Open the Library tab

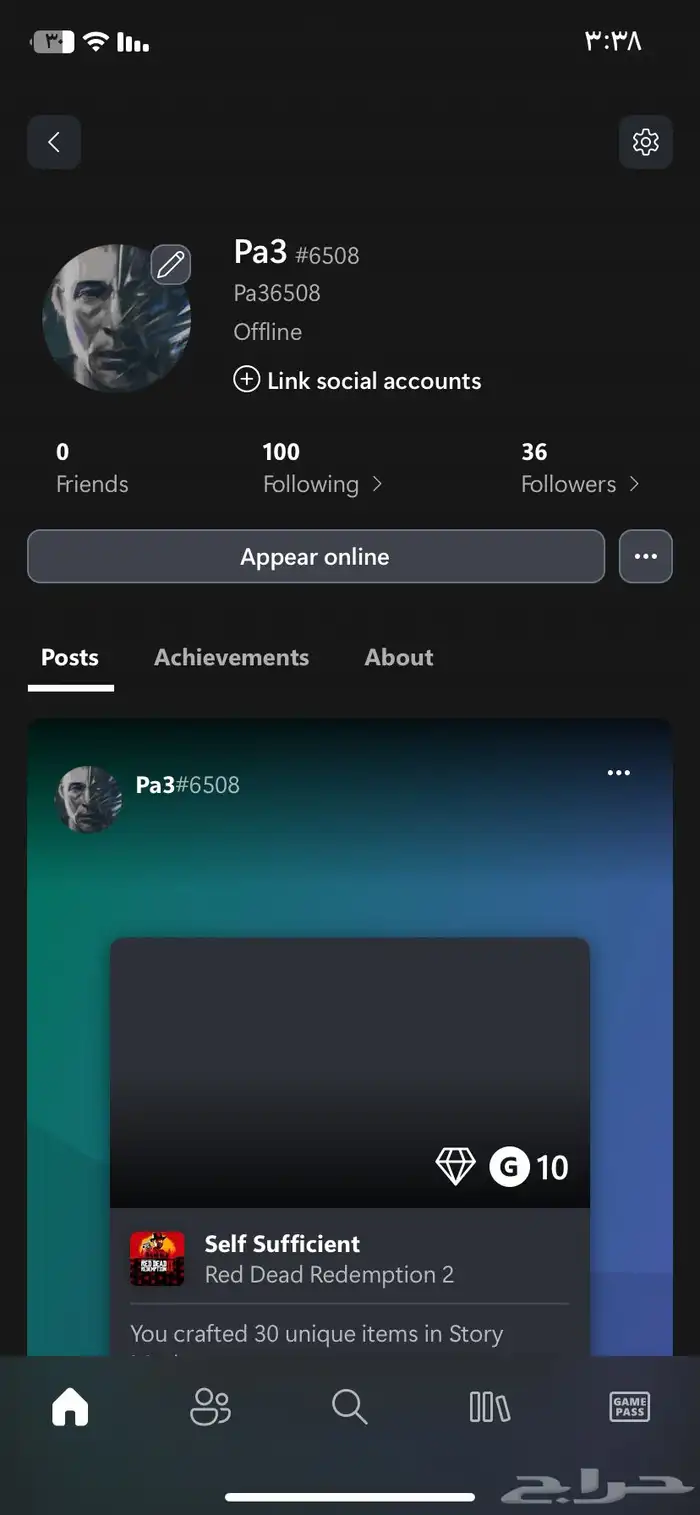[x=489, y=1407]
